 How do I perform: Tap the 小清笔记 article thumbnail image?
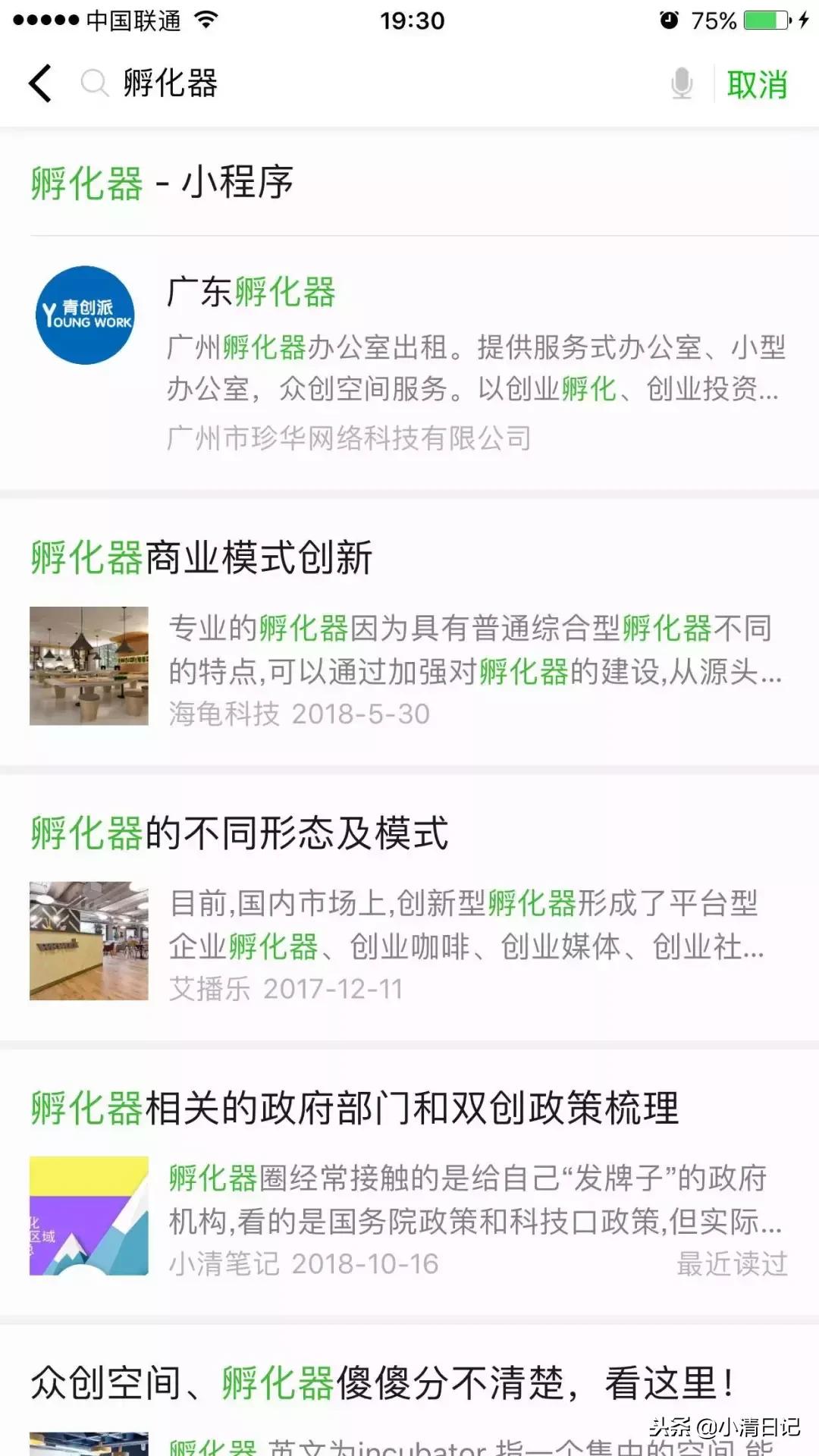[x=88, y=1213]
